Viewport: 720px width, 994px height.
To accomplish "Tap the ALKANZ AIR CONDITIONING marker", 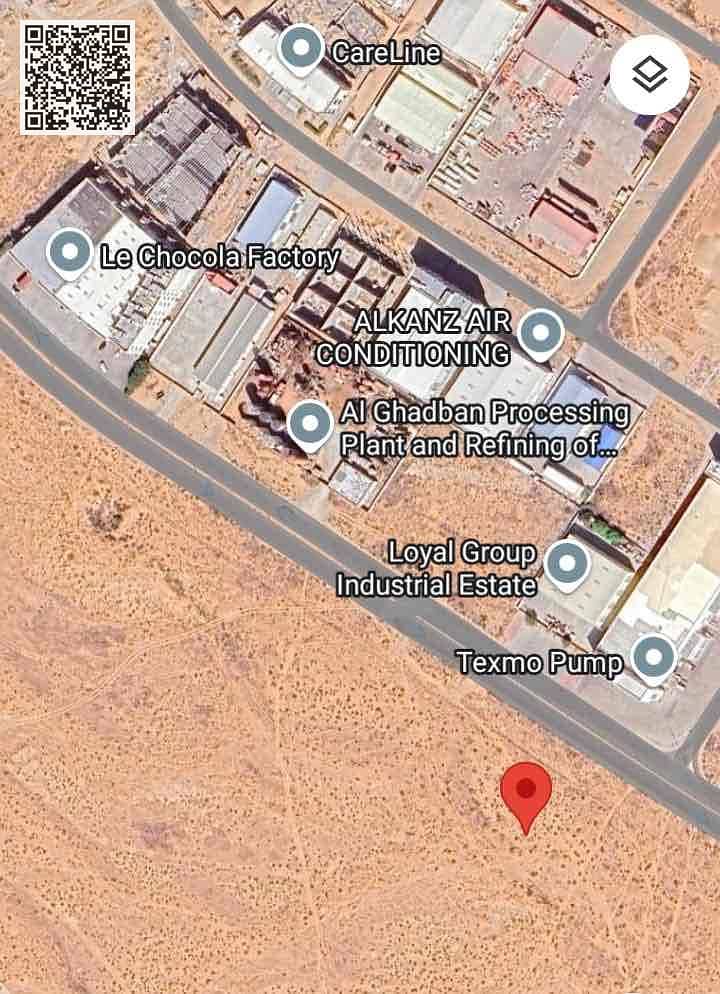I will [x=541, y=333].
